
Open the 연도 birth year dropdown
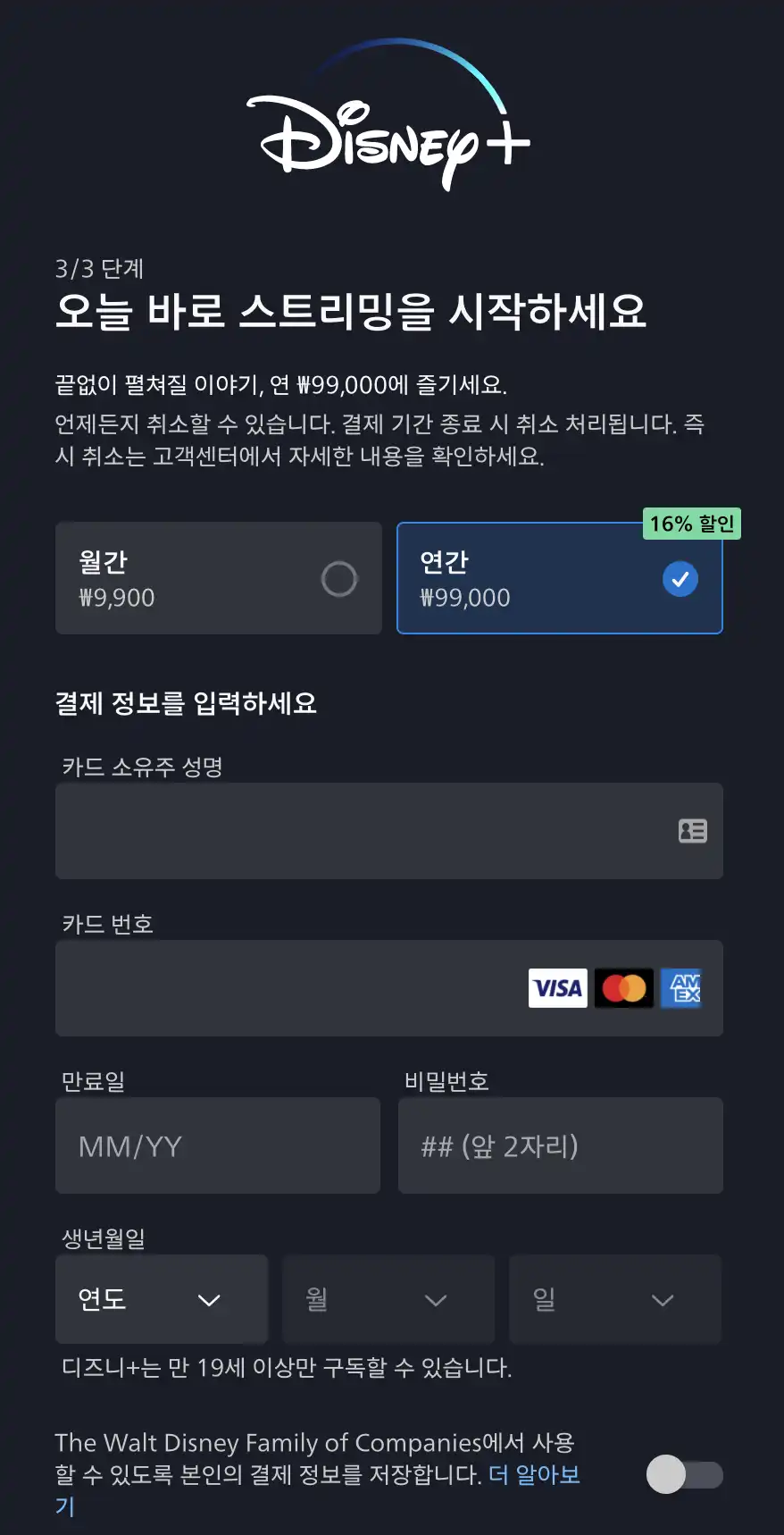pyautogui.click(x=161, y=1300)
